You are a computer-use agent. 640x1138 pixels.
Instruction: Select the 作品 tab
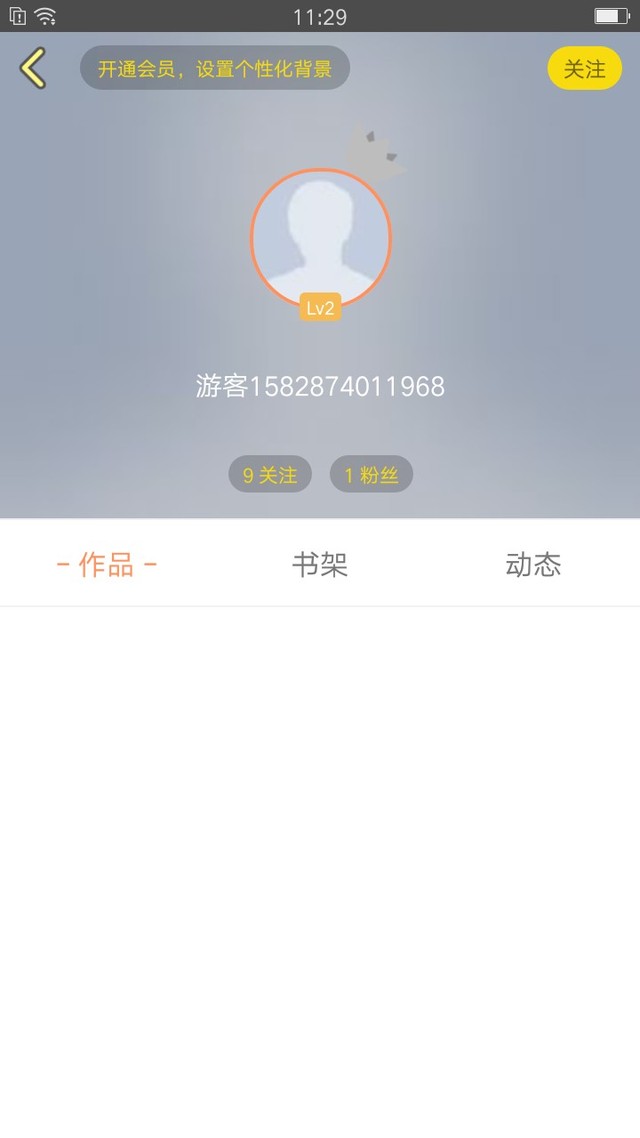107,564
